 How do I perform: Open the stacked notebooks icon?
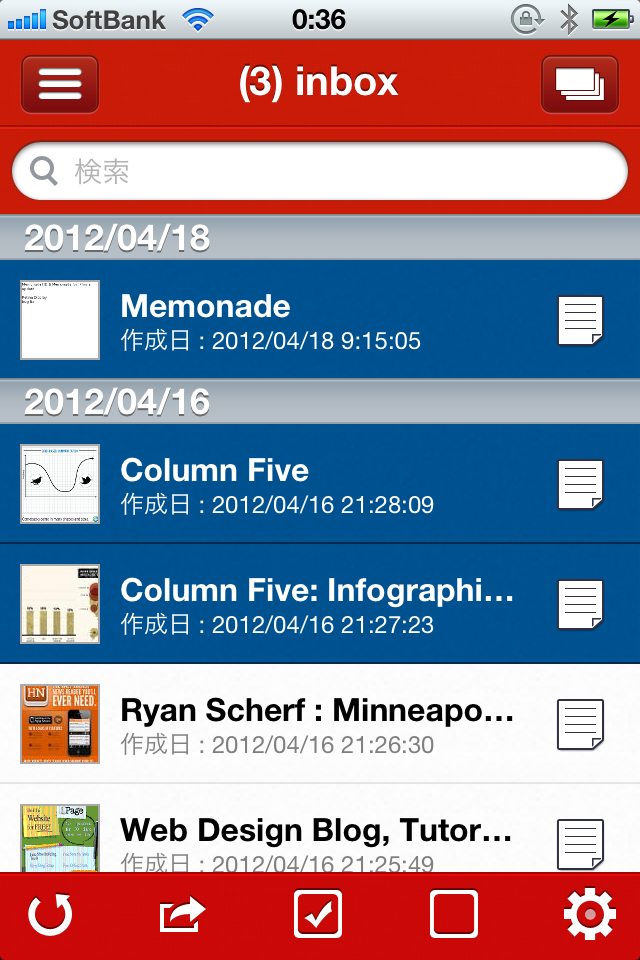click(579, 84)
